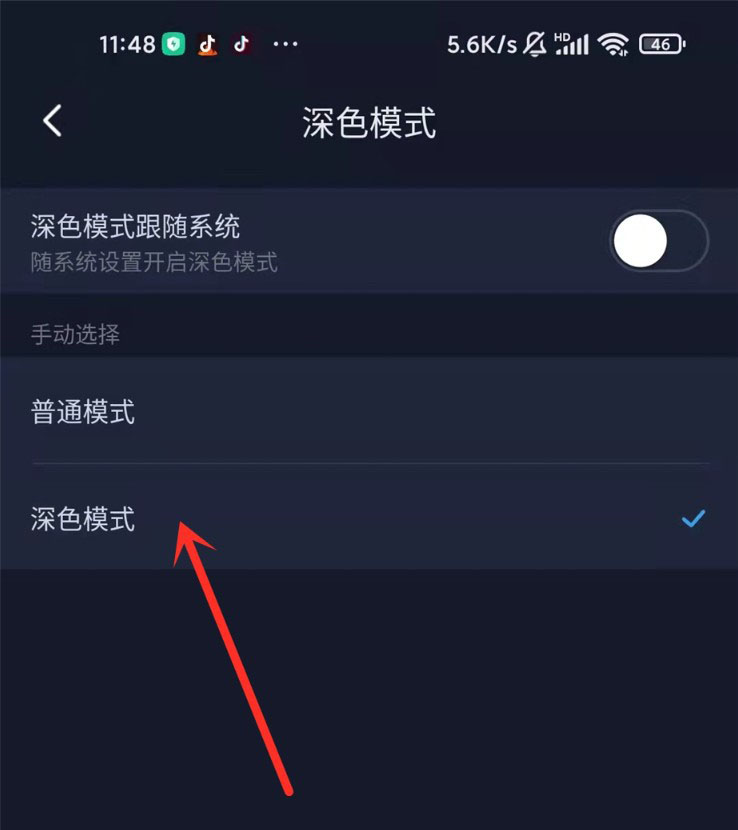Image resolution: width=738 pixels, height=830 pixels.
Task: Go back using the back arrow
Action: pyautogui.click(x=51, y=119)
